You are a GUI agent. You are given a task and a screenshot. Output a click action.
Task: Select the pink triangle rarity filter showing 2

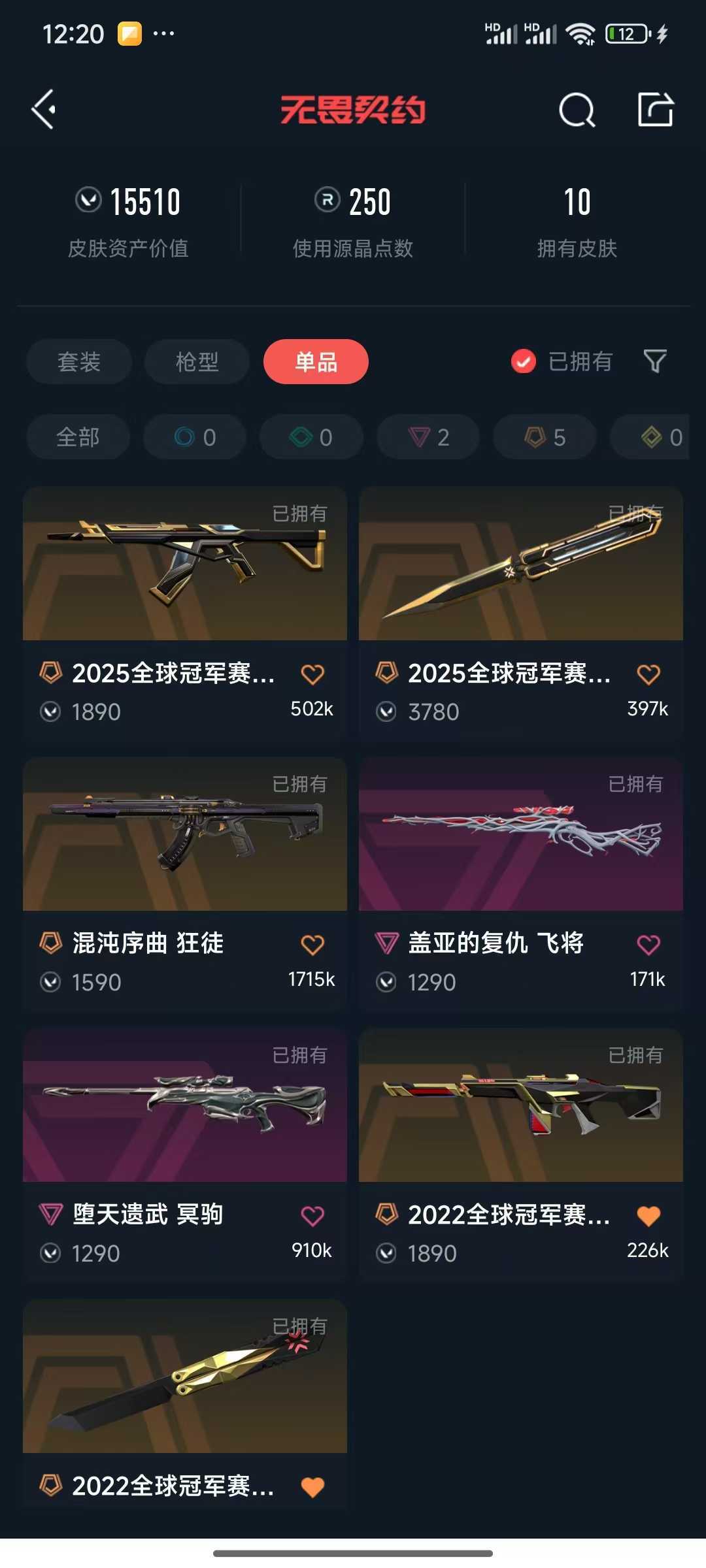click(x=427, y=437)
